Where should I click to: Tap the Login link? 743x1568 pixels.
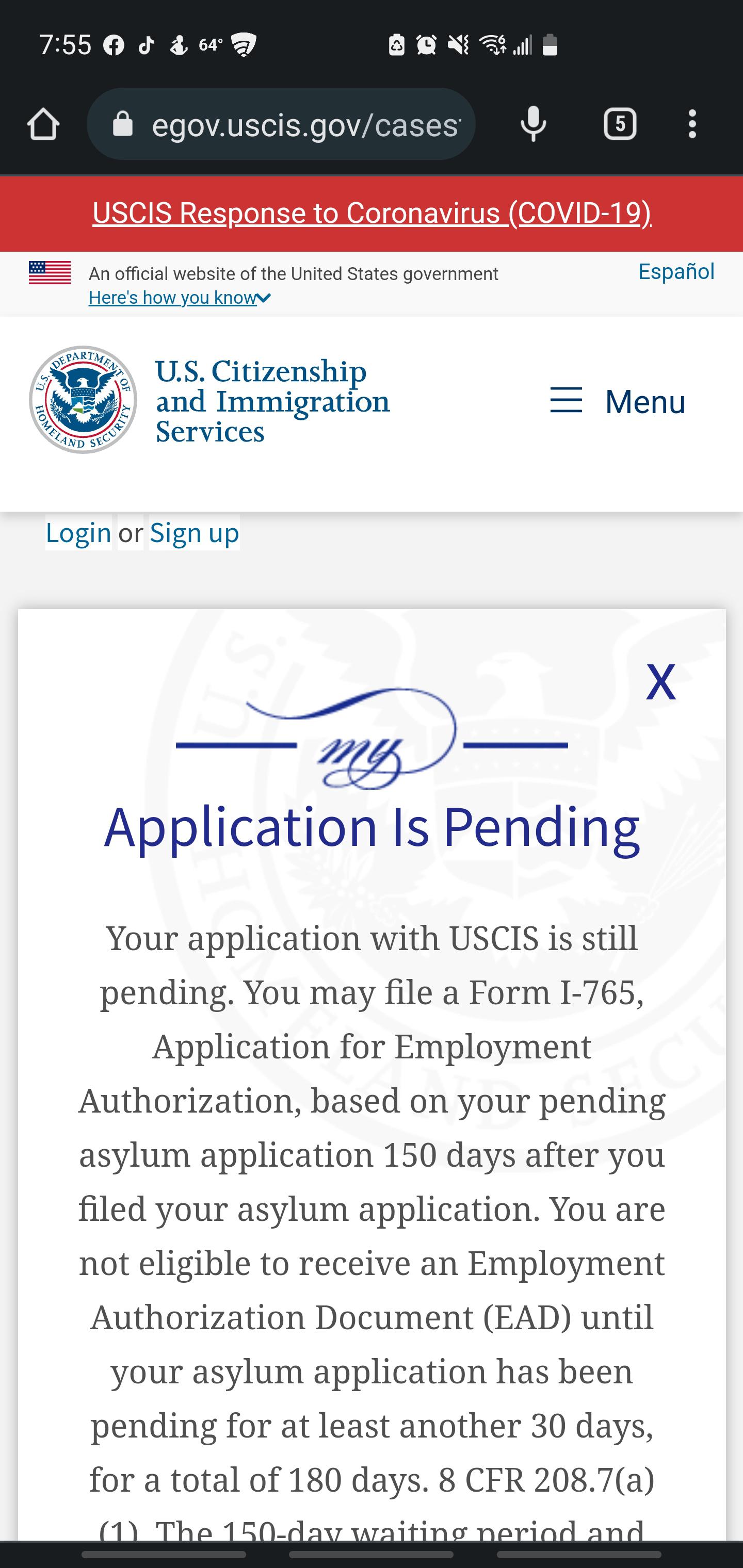point(78,533)
